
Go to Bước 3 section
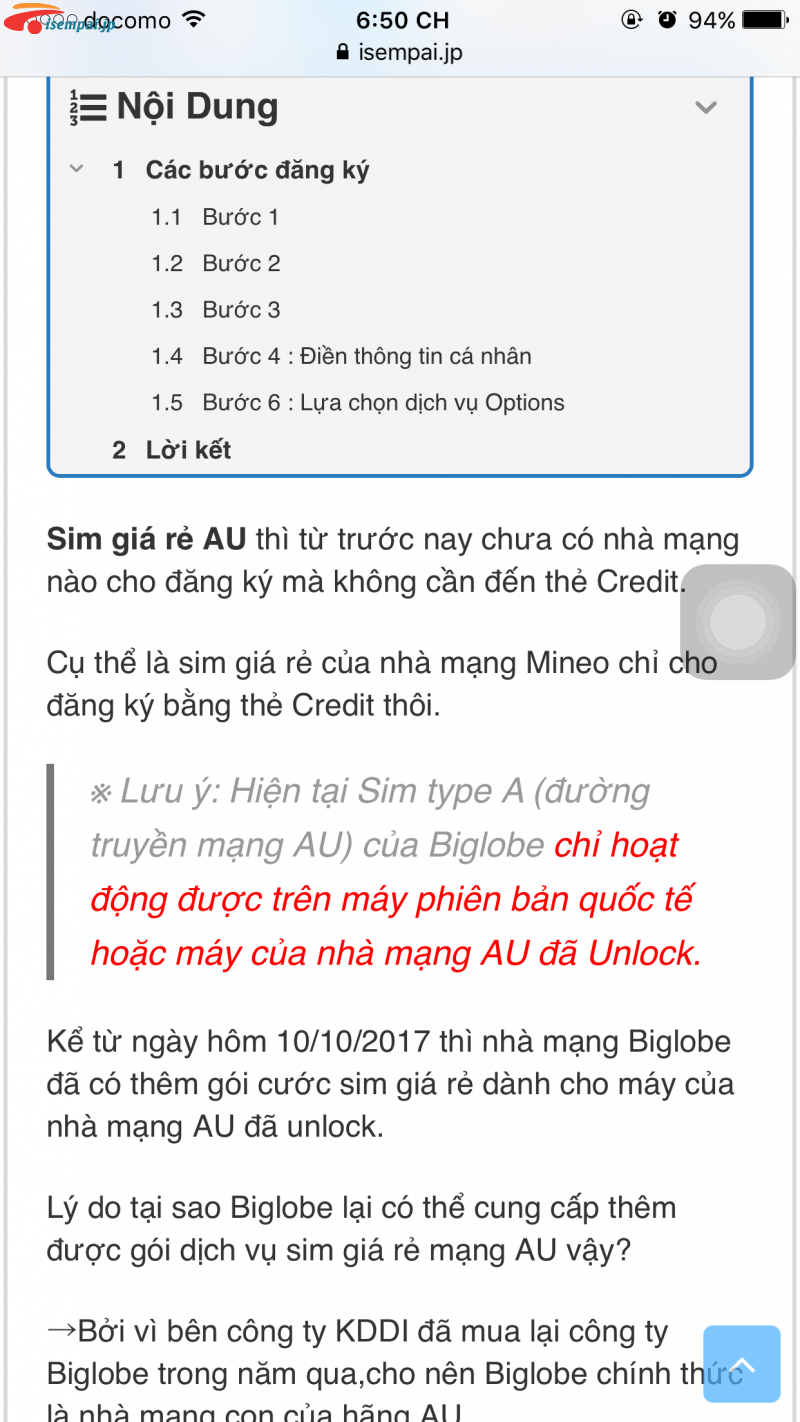(x=241, y=310)
